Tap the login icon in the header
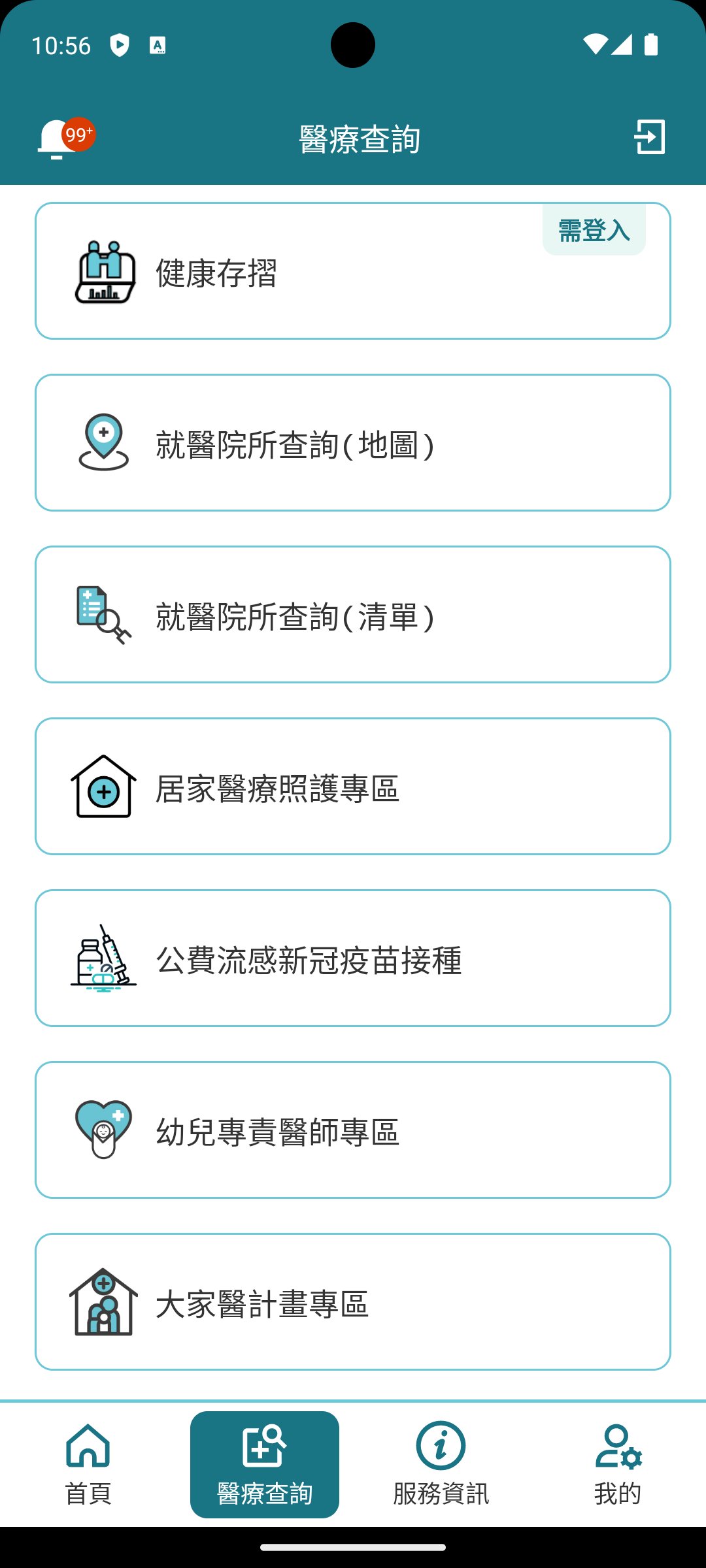This screenshot has width=706, height=1568. tap(649, 137)
